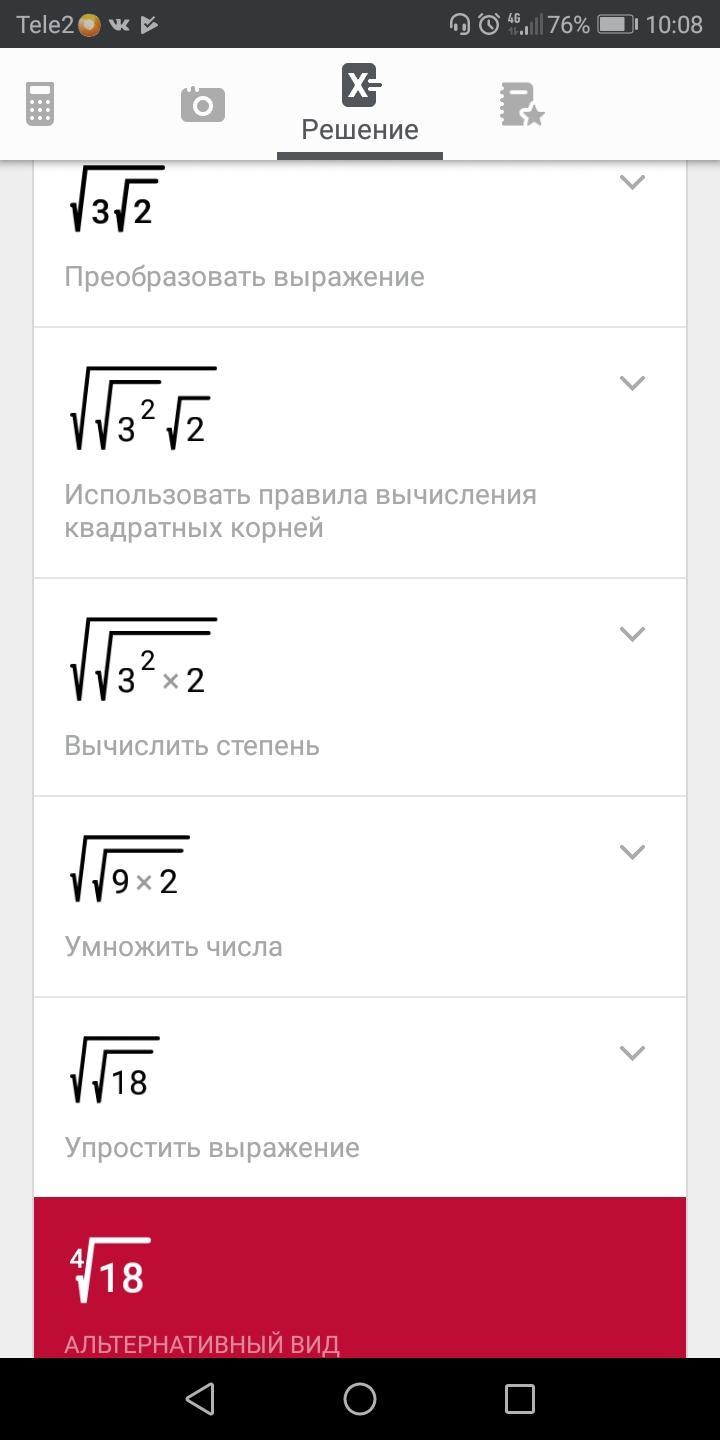The image size is (720, 1440).
Task: Select the Решение tab
Action: tap(360, 103)
